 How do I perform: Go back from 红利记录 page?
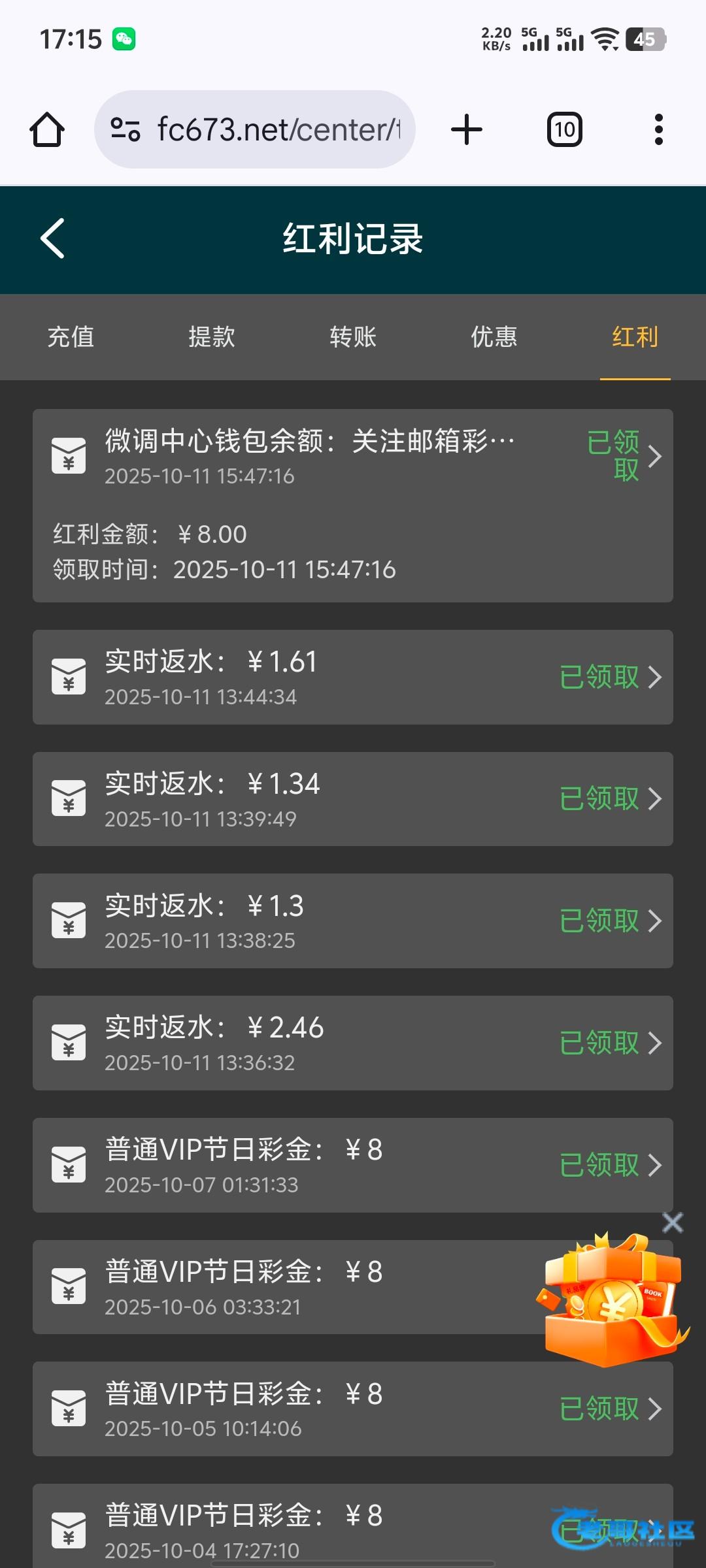[x=53, y=238]
